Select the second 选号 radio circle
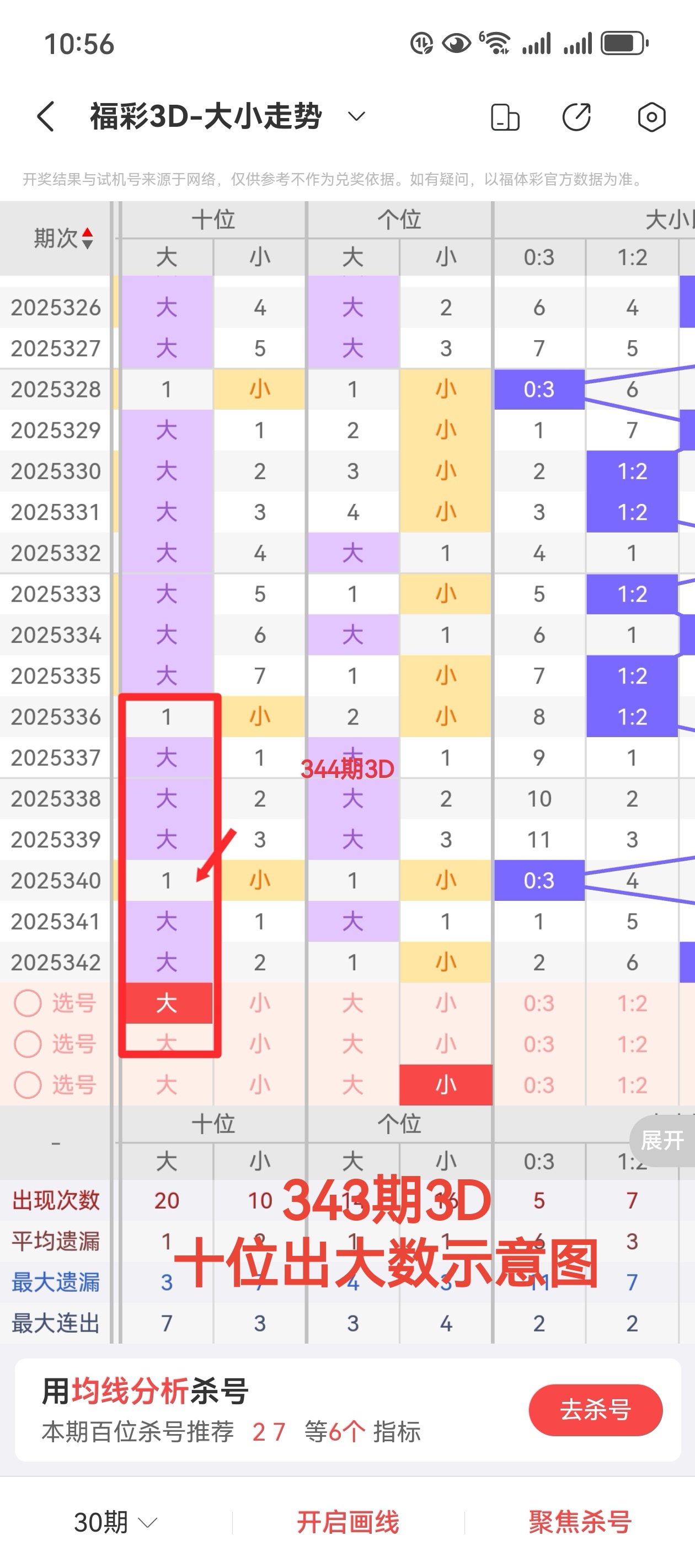This screenshot has width=695, height=1568. (29, 1043)
